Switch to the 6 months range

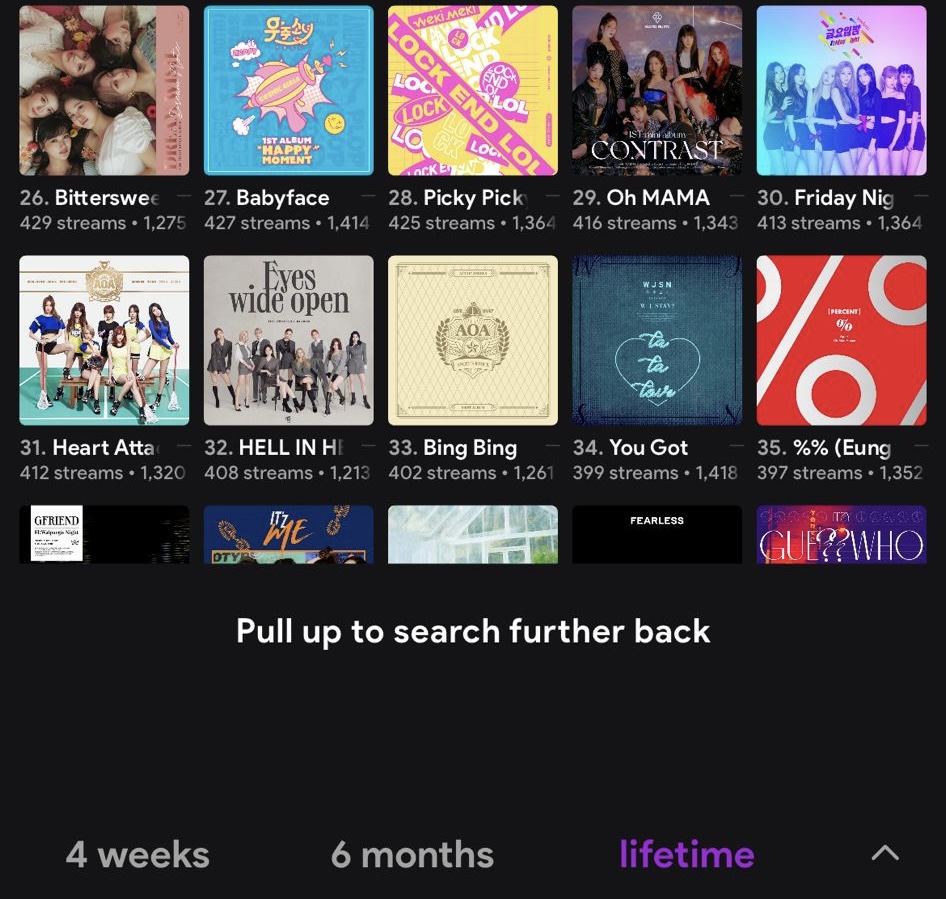point(412,855)
